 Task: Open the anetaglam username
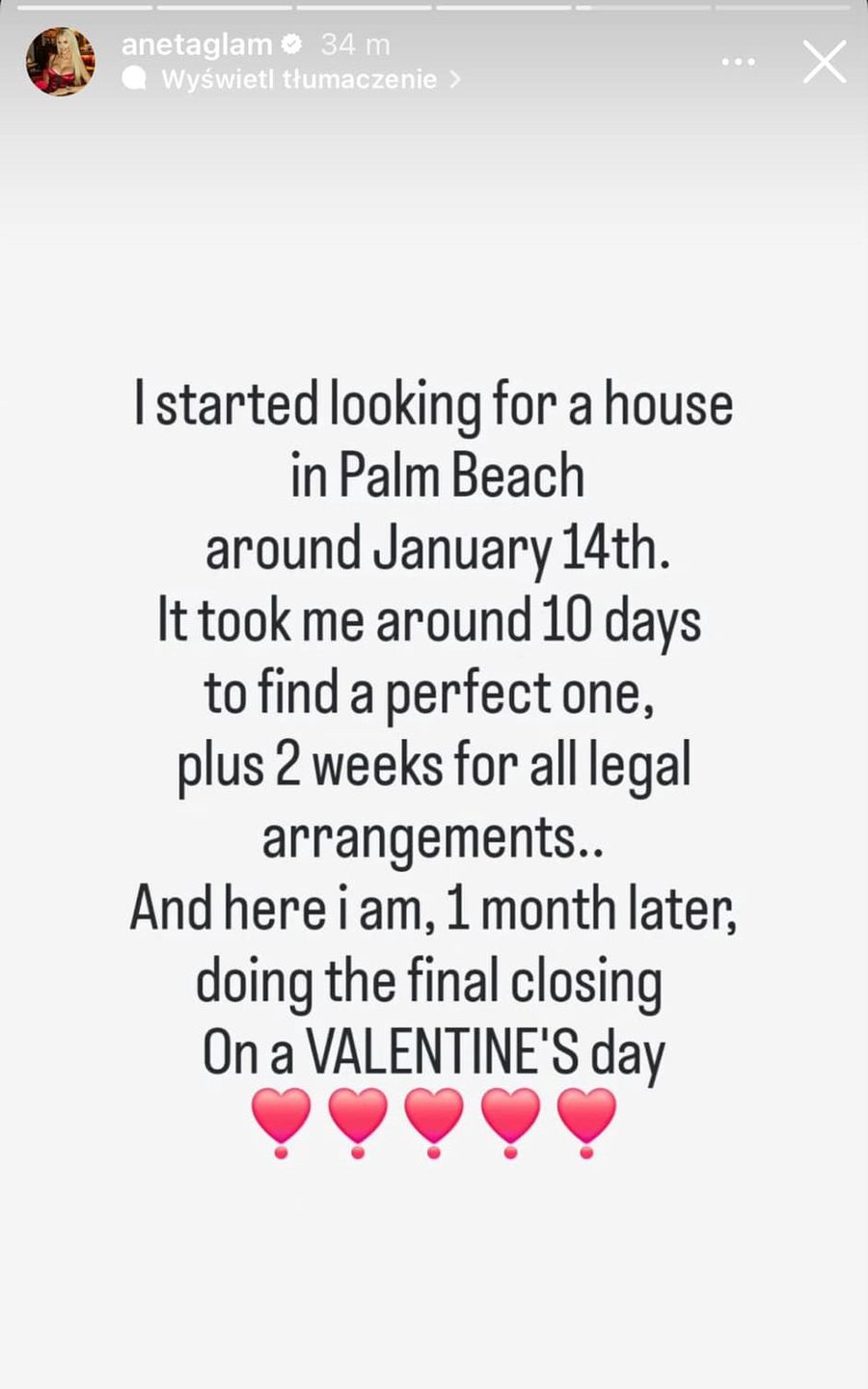[197, 44]
